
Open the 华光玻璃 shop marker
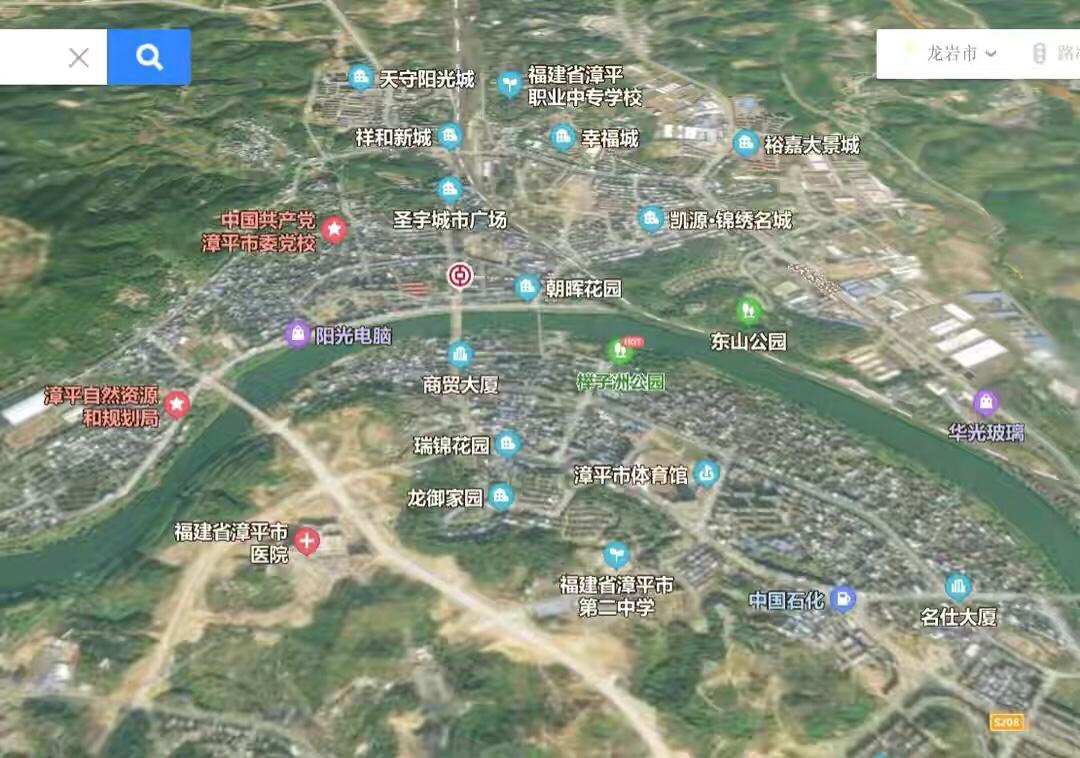coord(986,403)
